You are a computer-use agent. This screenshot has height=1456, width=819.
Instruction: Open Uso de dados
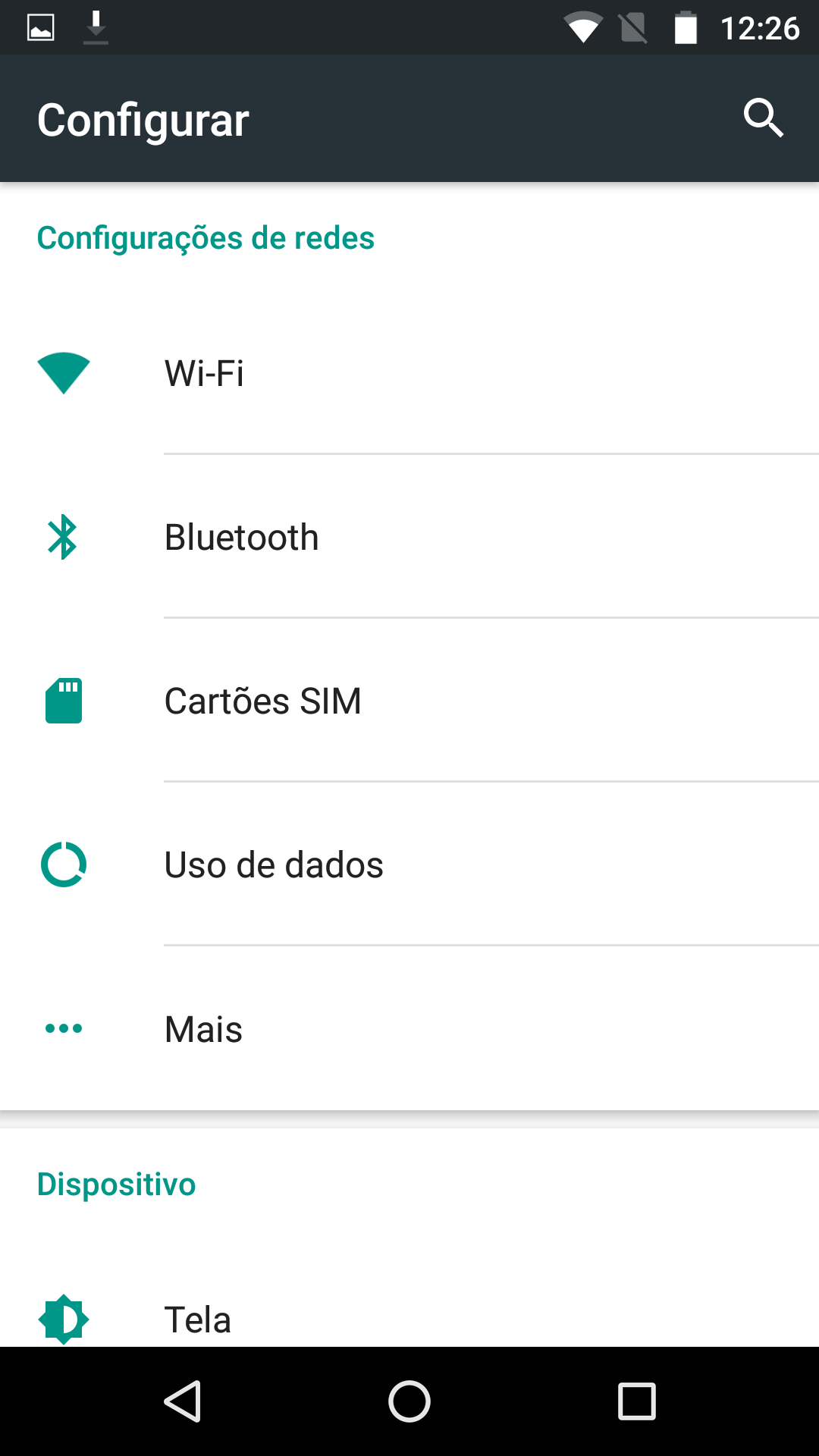coord(409,864)
